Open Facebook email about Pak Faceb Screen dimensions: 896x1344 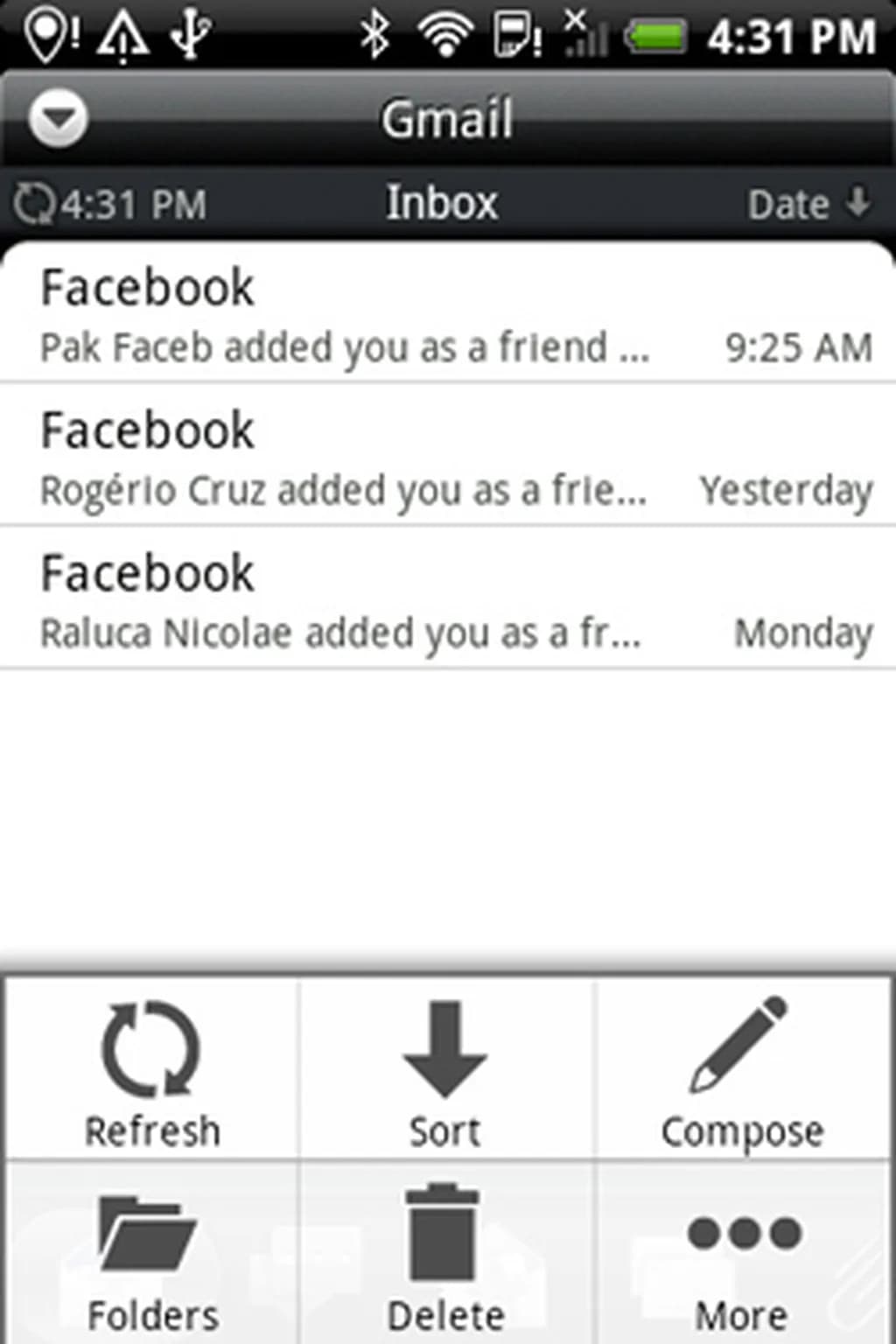pyautogui.click(x=446, y=315)
